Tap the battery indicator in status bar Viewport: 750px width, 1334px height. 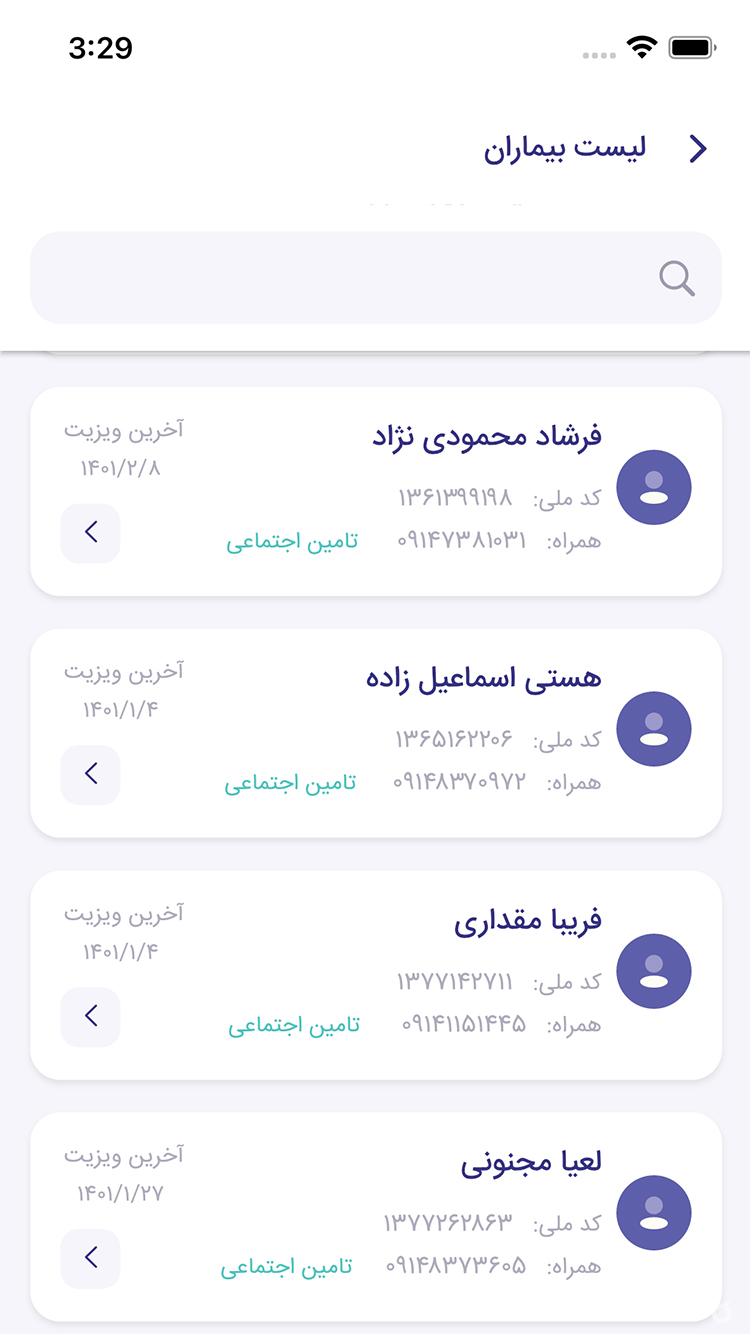(693, 45)
